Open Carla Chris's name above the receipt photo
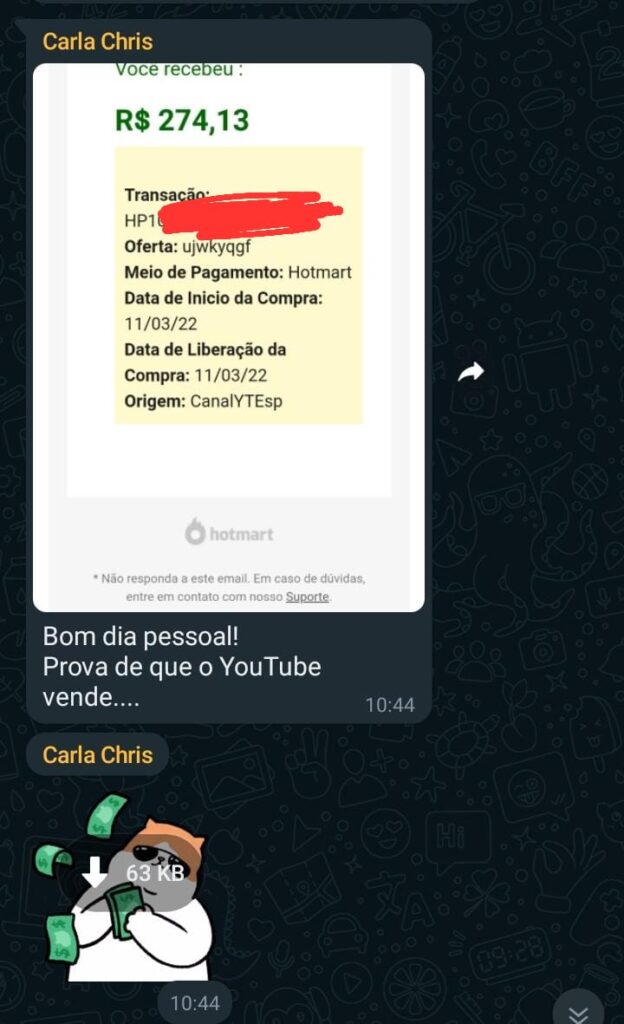624x1024 pixels. coord(97,42)
